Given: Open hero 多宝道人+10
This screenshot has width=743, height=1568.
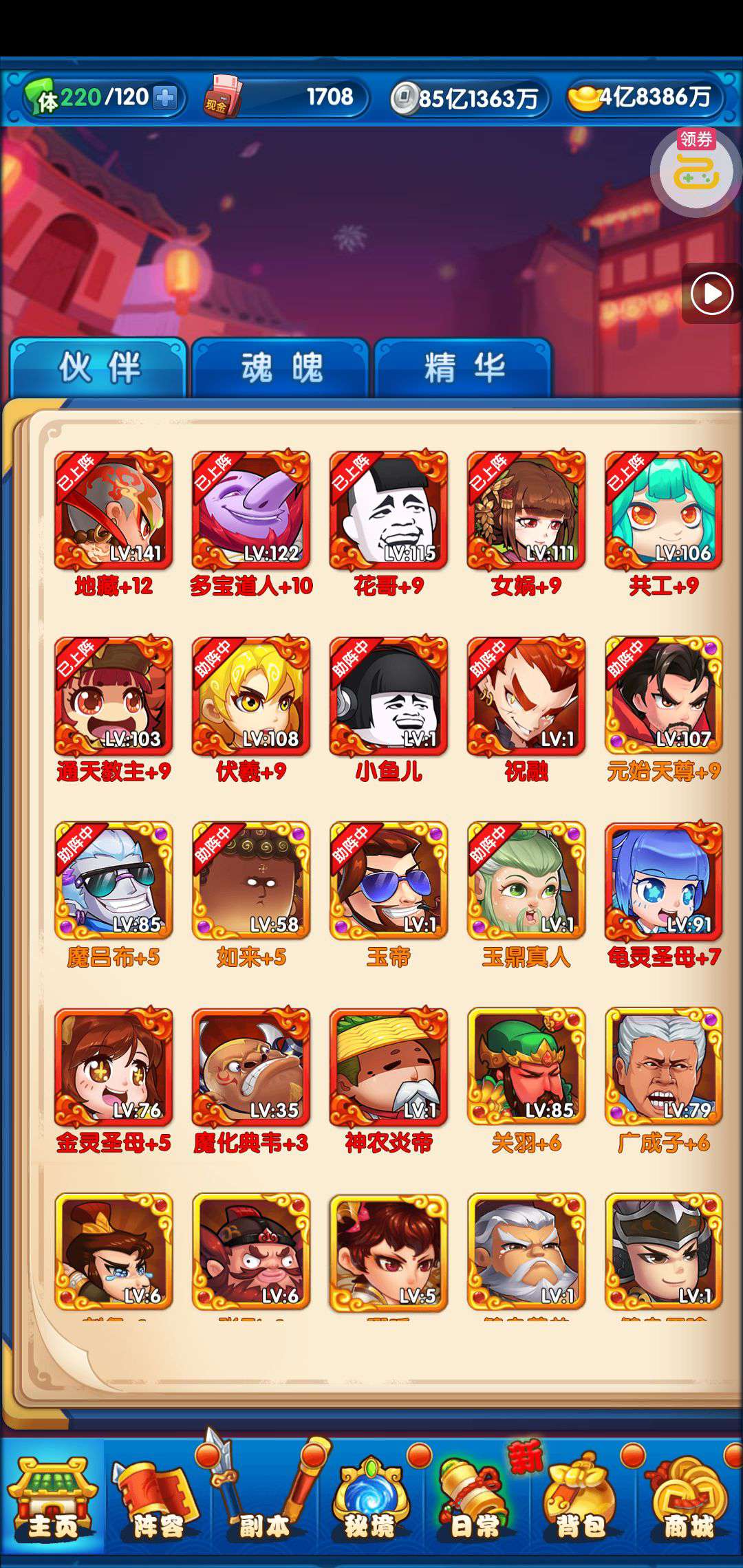Looking at the screenshot, I should click(251, 510).
